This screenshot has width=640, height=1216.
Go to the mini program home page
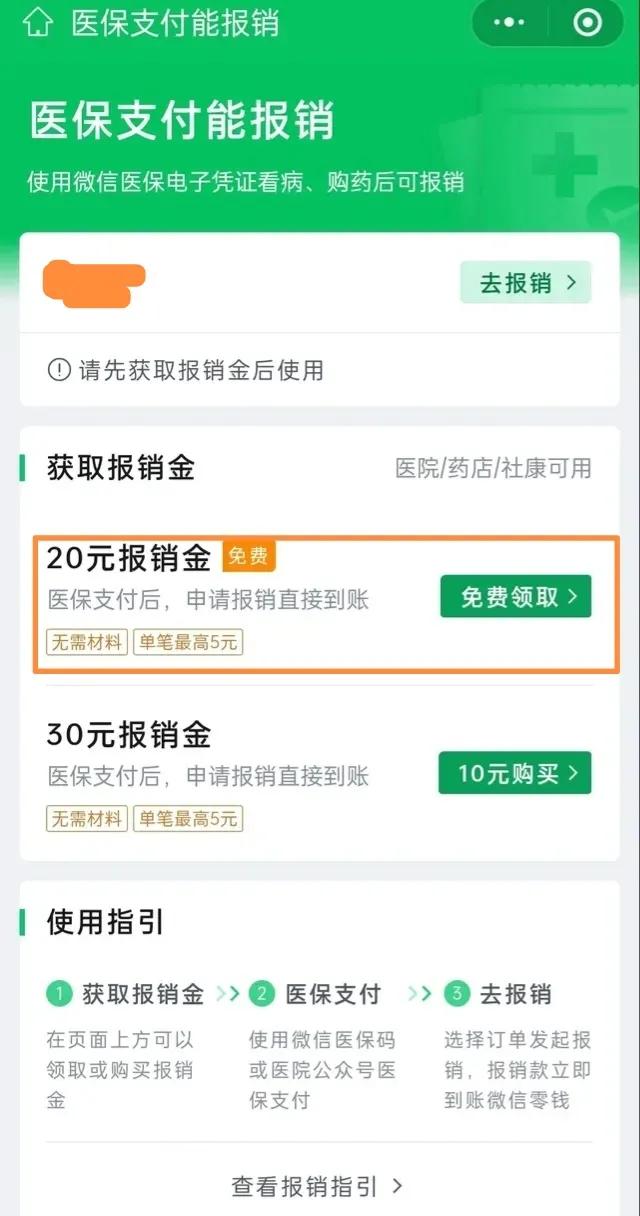[37, 22]
